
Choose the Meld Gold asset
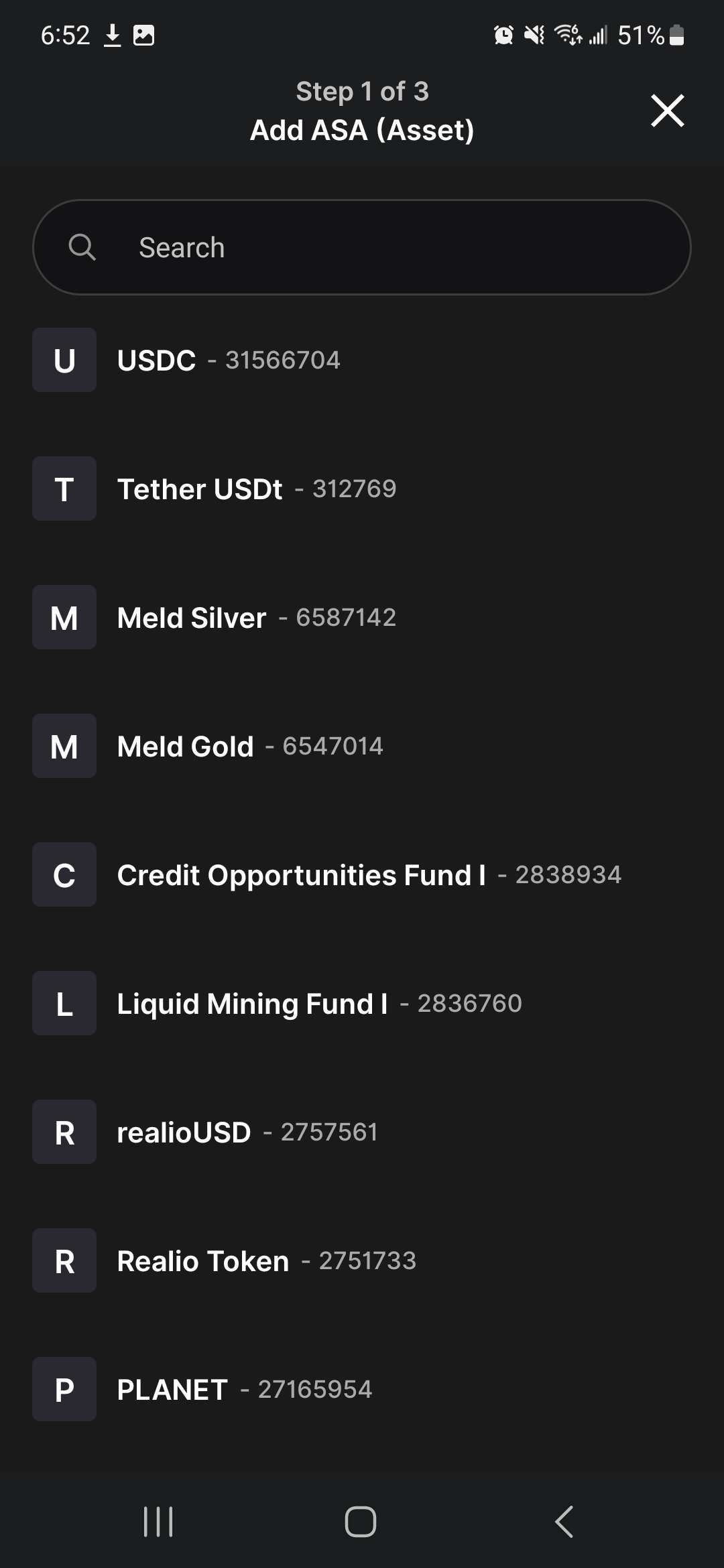tap(268, 745)
